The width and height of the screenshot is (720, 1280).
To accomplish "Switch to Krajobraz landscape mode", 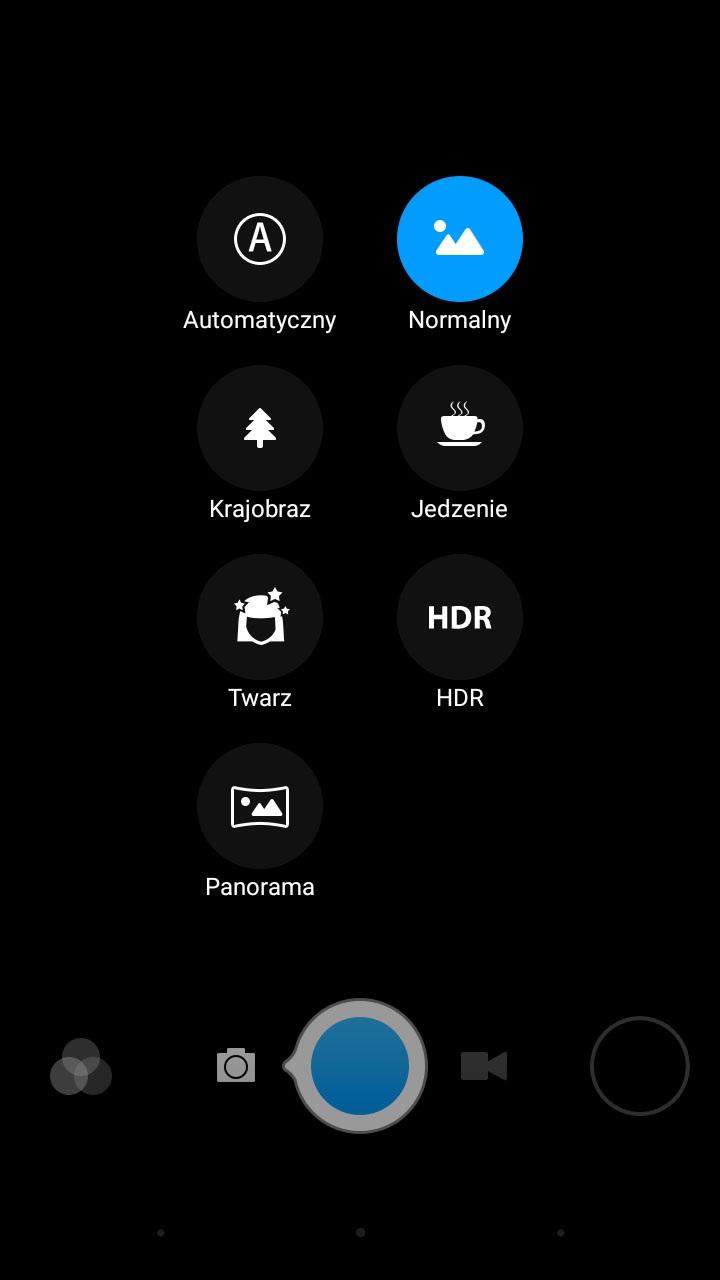I will [260, 428].
